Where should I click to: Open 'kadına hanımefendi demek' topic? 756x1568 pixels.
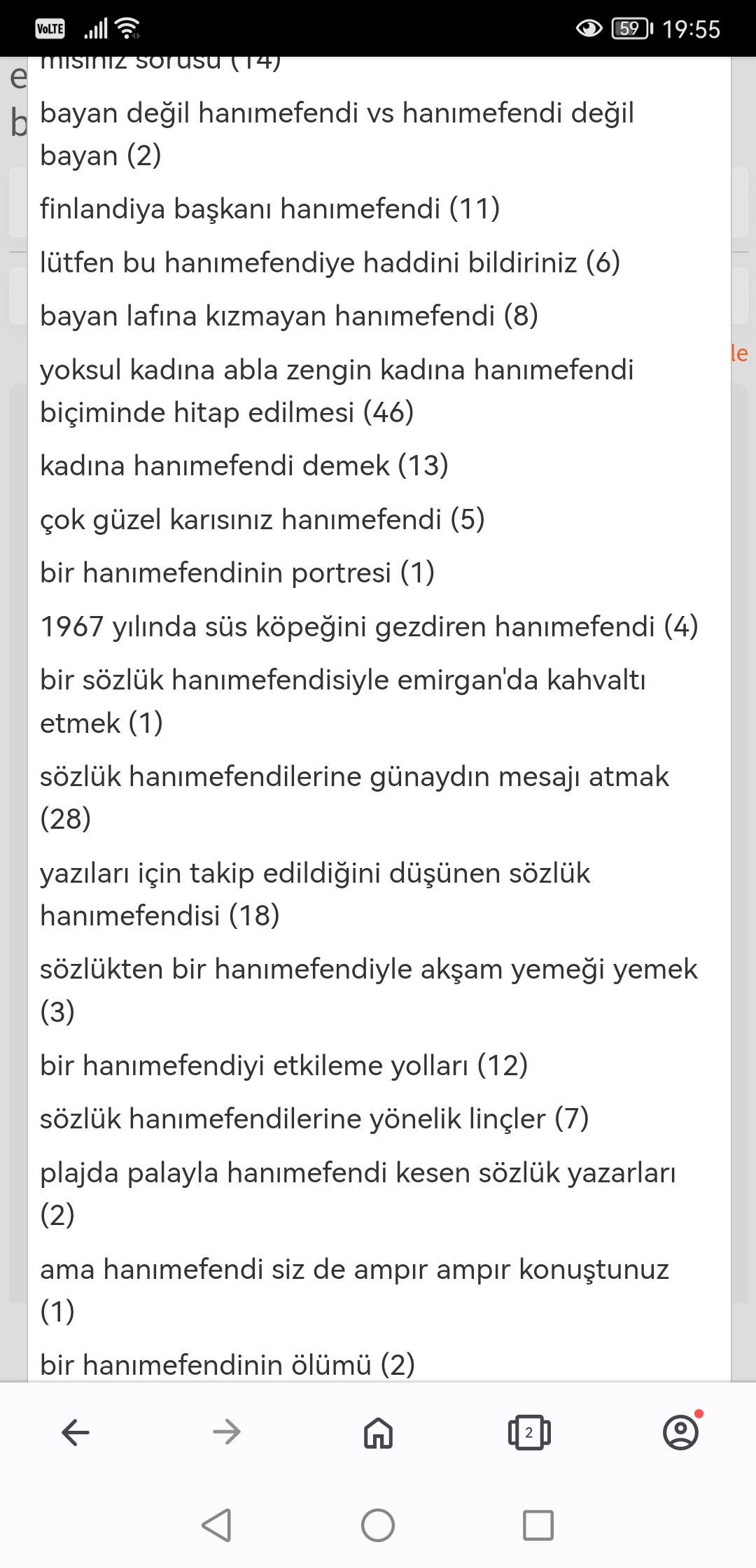click(x=244, y=465)
